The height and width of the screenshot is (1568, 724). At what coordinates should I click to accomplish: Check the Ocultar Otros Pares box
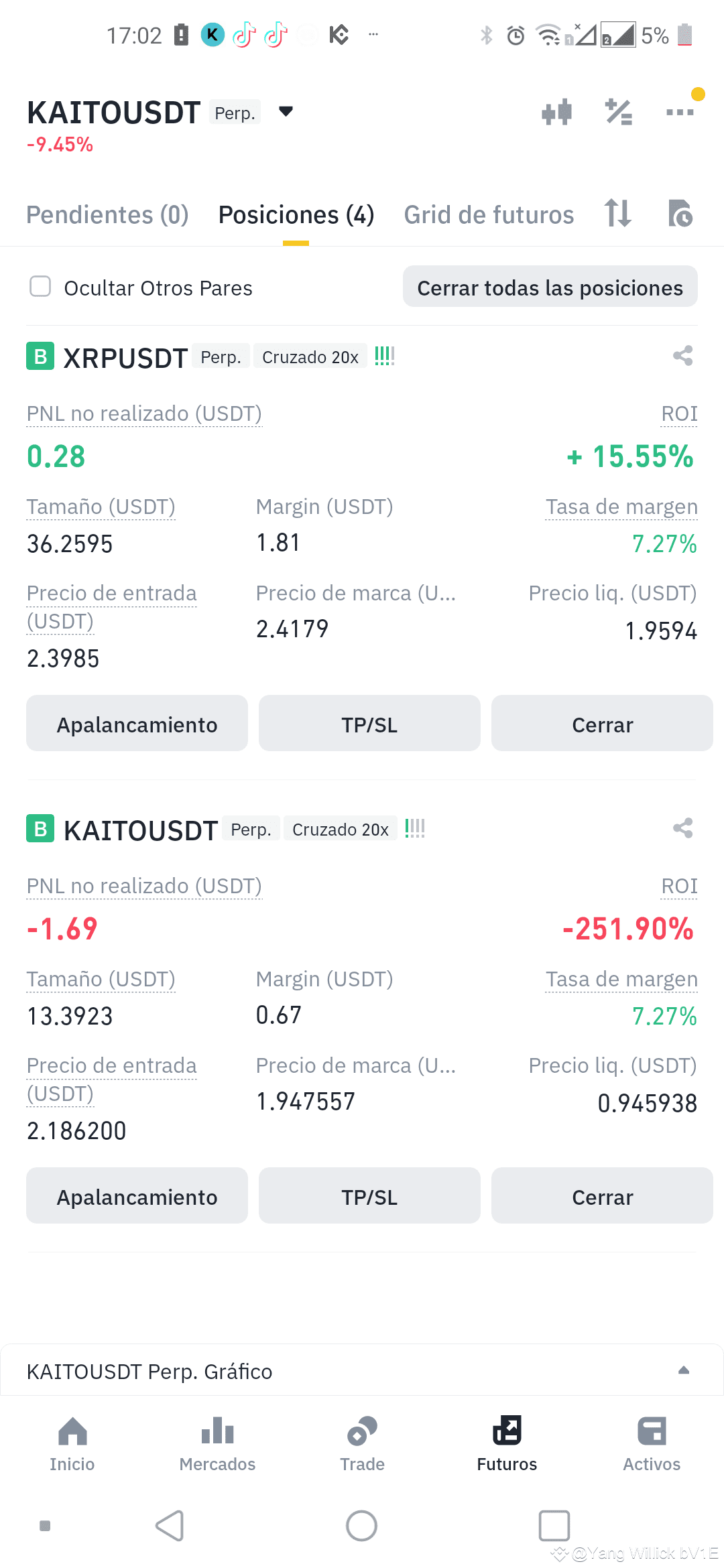pos(40,287)
